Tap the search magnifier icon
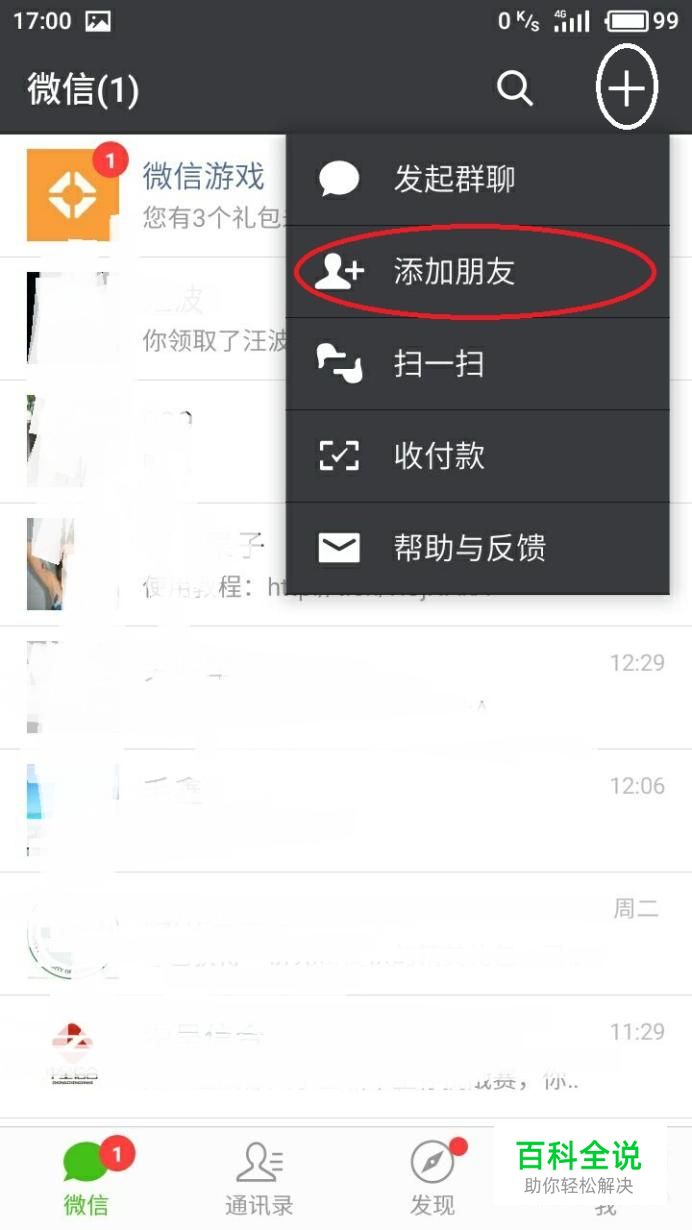The height and width of the screenshot is (1230, 692). point(514,89)
